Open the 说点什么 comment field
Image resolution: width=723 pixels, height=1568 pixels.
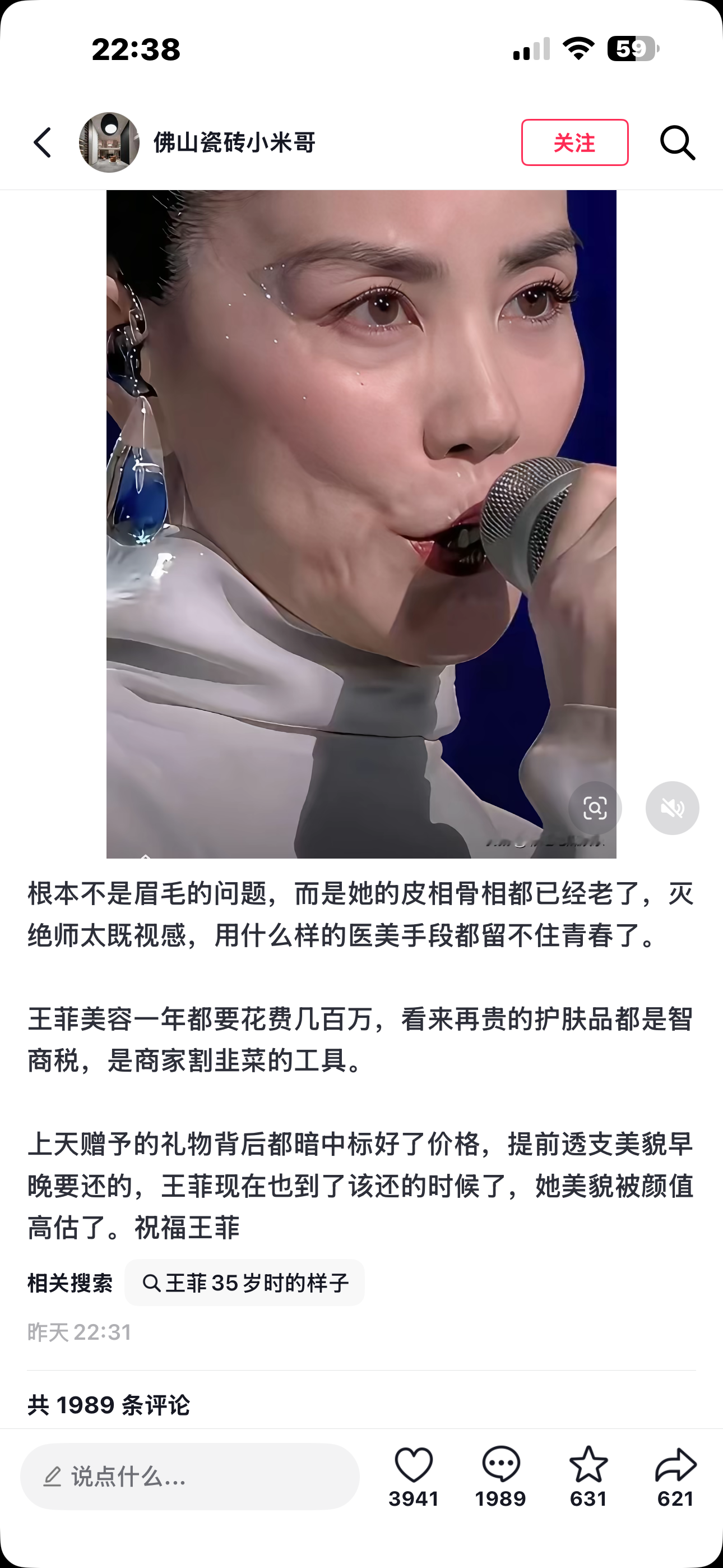[x=189, y=1476]
